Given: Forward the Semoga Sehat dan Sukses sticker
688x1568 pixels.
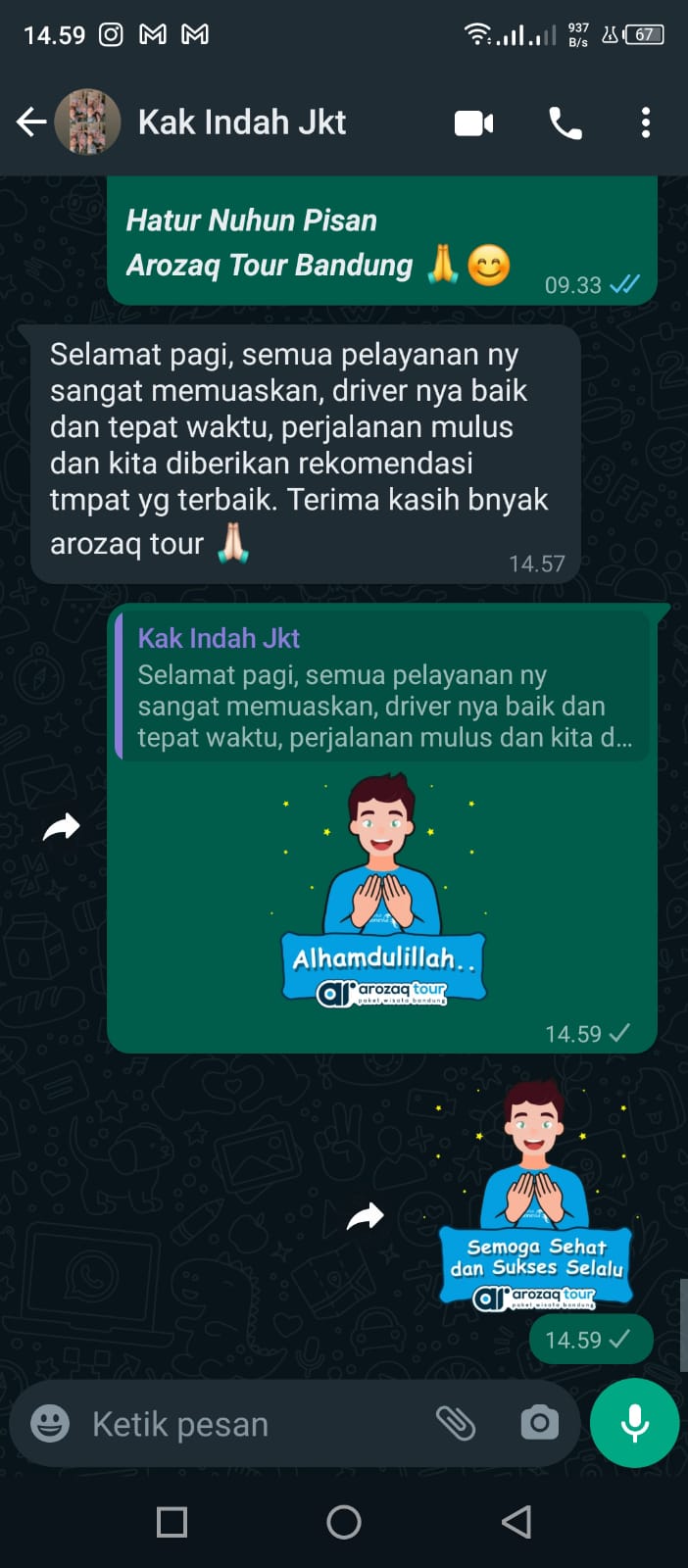Looking at the screenshot, I should pyautogui.click(x=366, y=1216).
